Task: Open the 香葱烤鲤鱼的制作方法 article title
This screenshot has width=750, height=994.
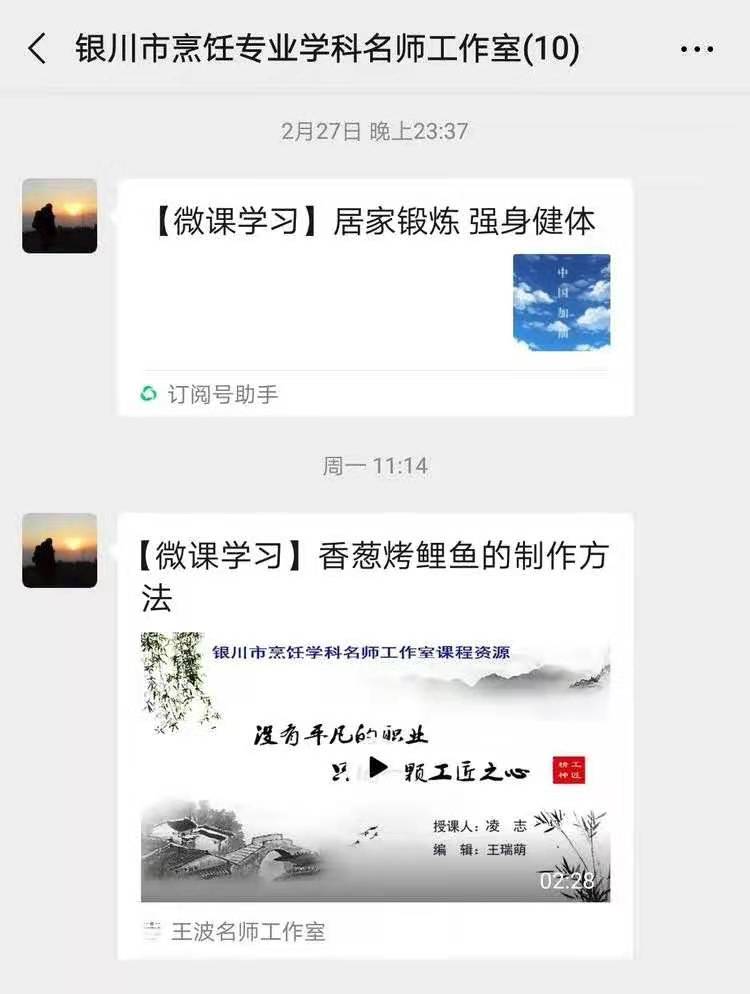Action: click(x=374, y=575)
